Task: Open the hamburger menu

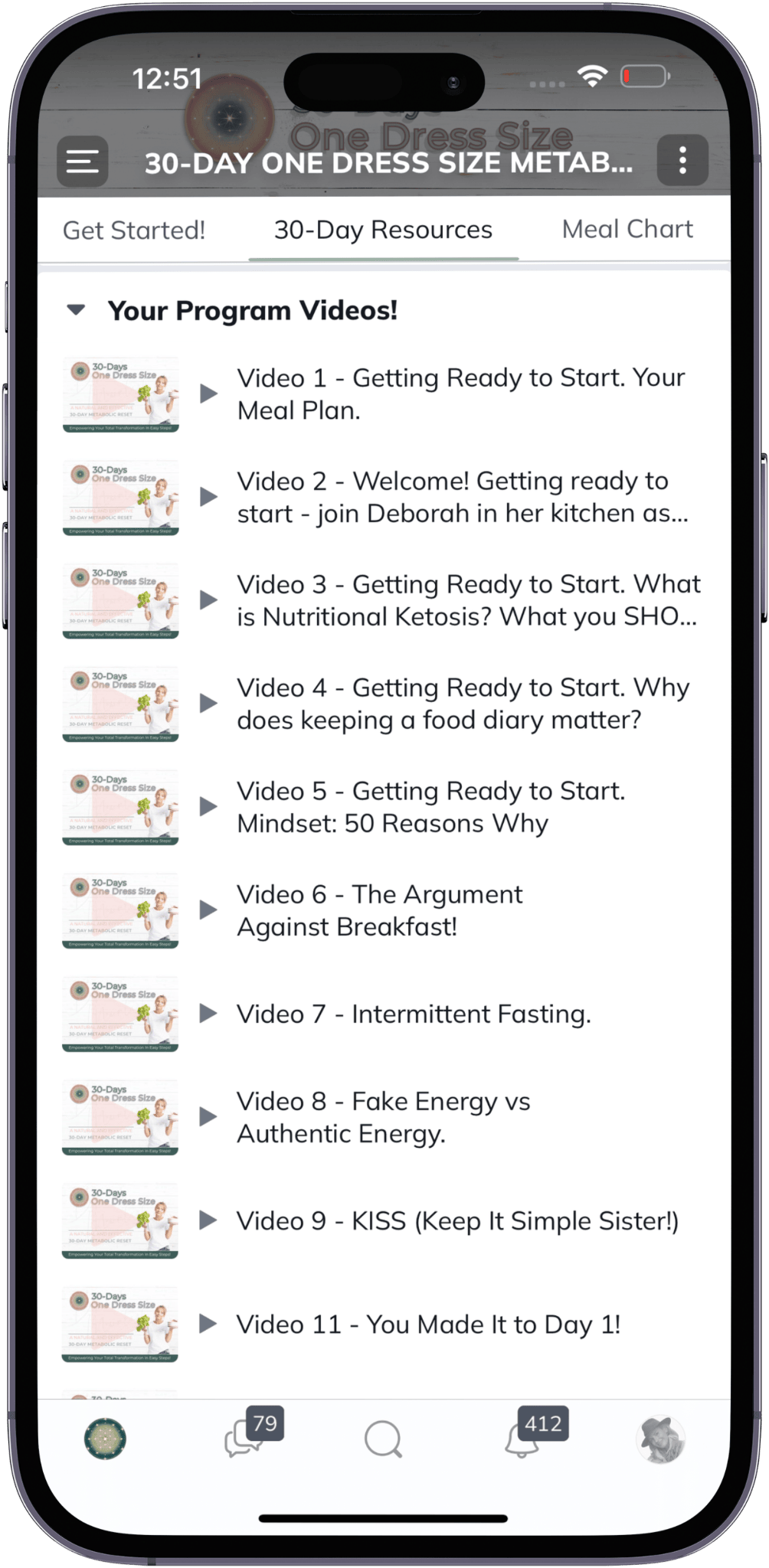Action: click(x=83, y=162)
